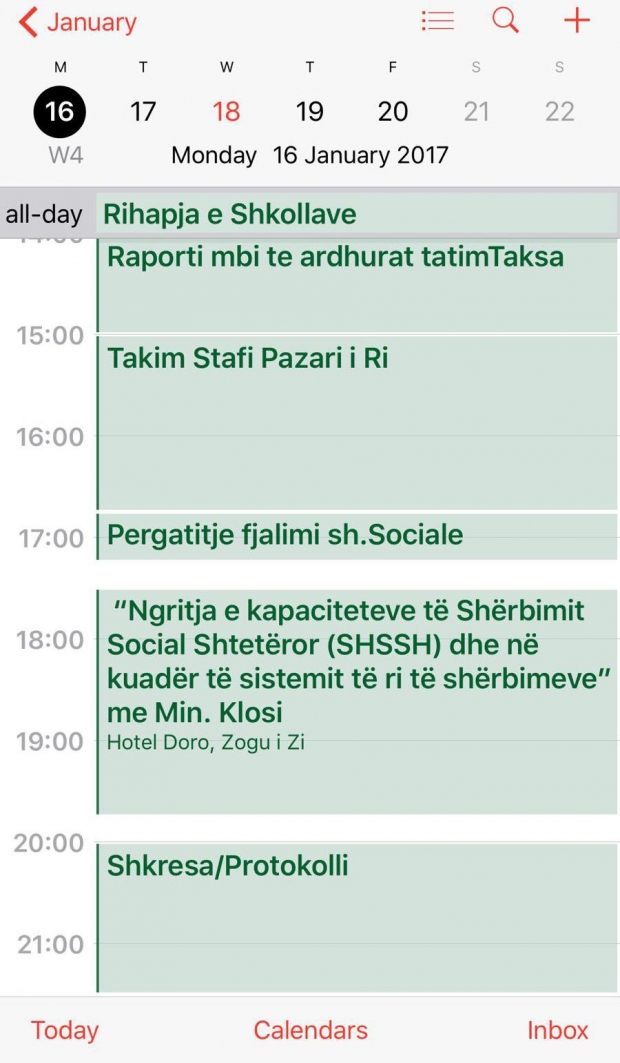
Task: Go back to the January month view
Action: 78,22
